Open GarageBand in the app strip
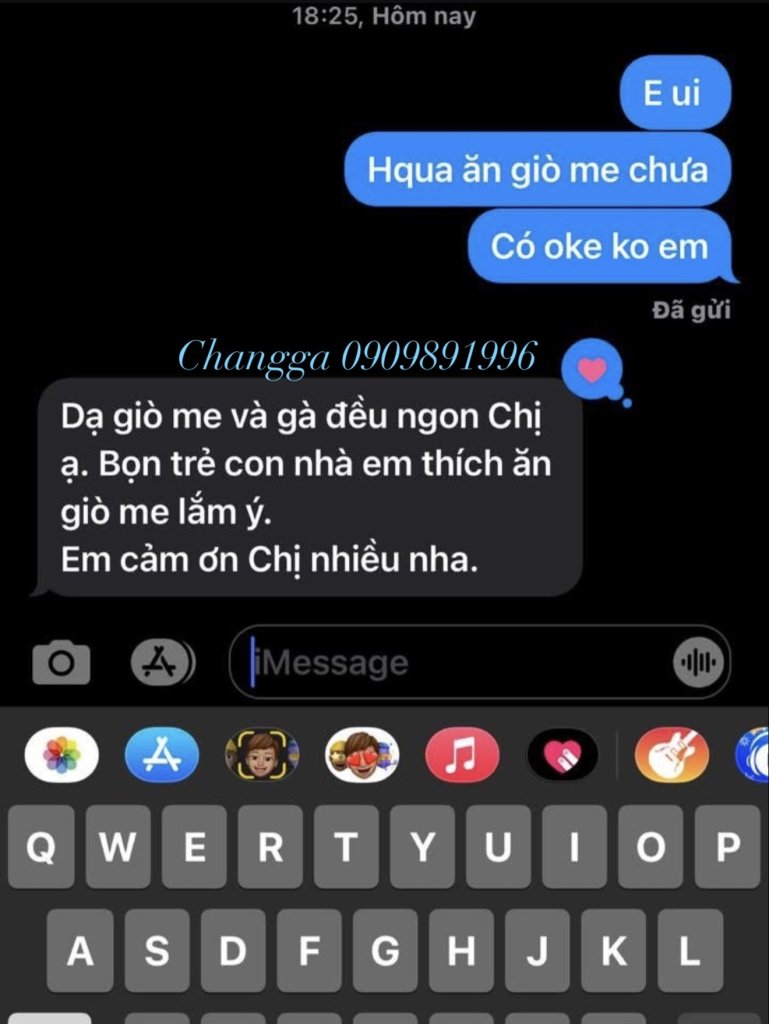 click(x=671, y=754)
